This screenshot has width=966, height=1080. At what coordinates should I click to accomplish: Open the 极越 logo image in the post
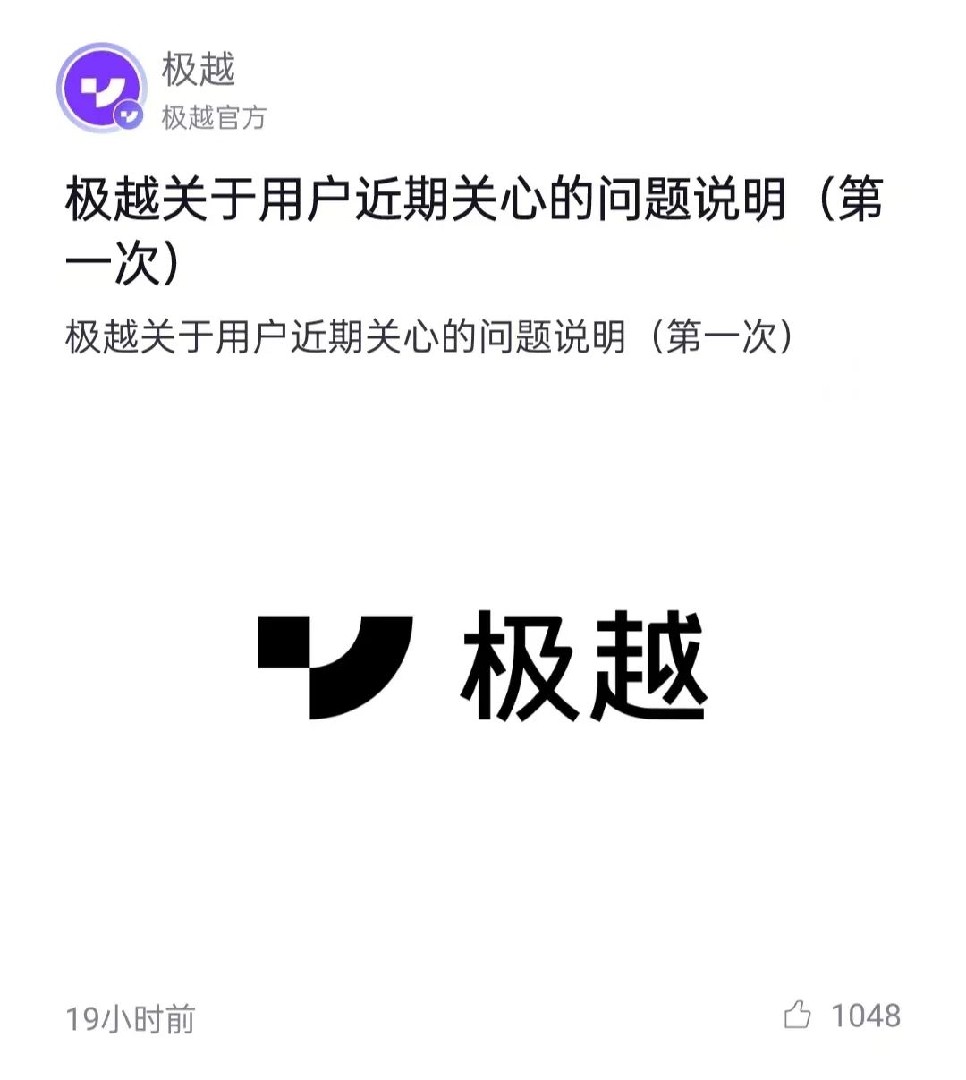coord(482,666)
